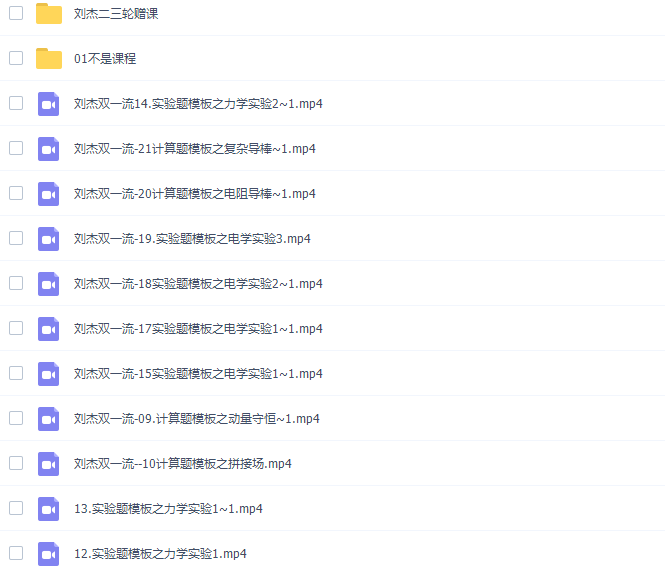Play 刘杰双一流-09.计算题模板之动量守恒~1.mp4

tap(196, 419)
